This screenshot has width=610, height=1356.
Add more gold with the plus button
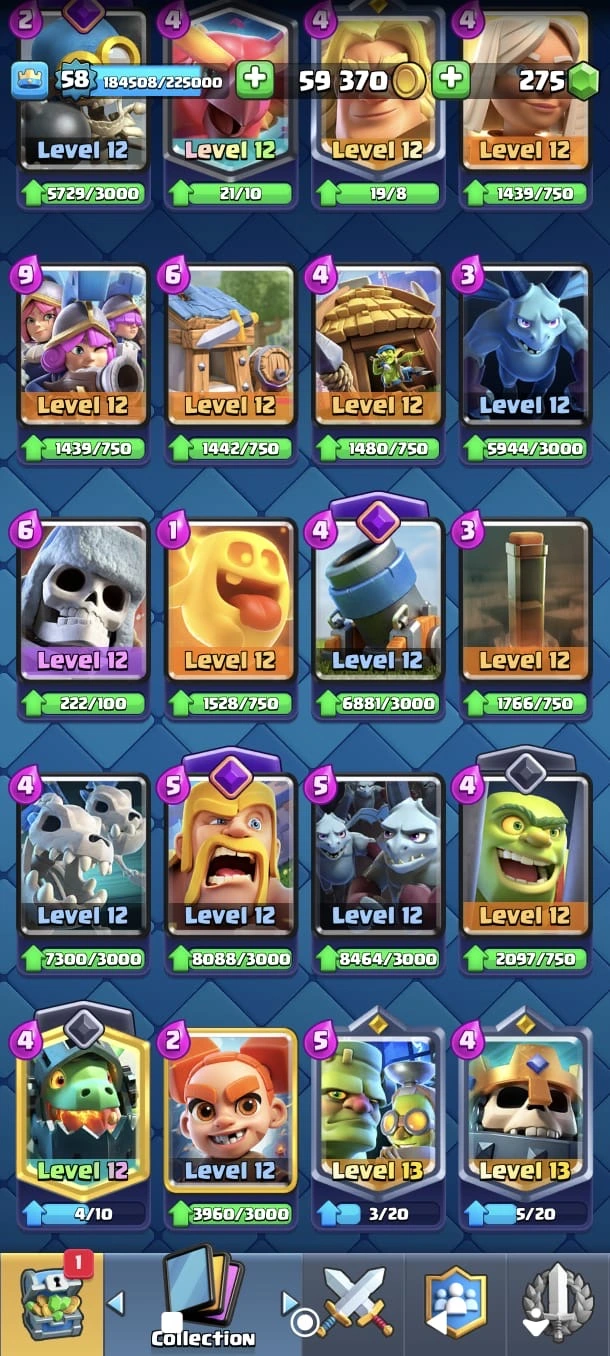451,79
